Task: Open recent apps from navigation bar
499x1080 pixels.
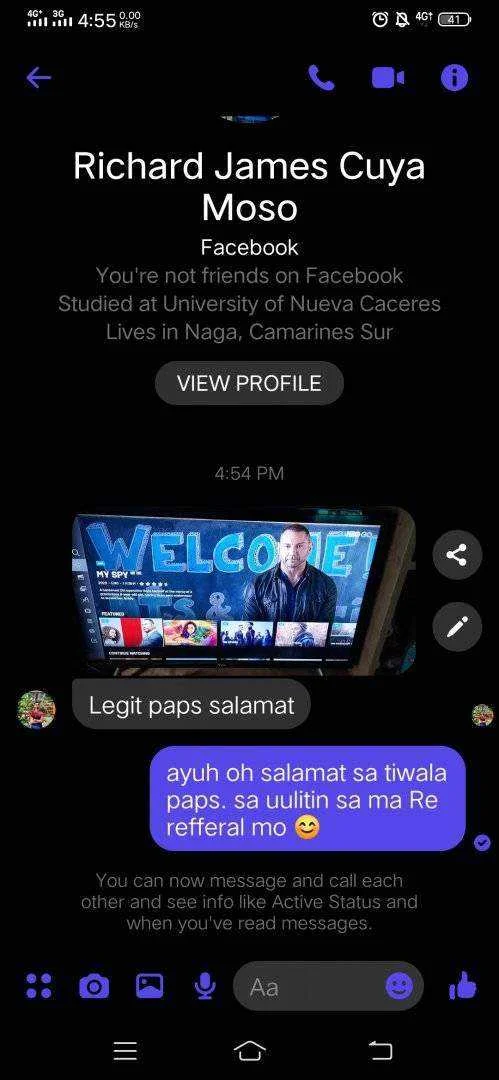Action: [125, 1050]
